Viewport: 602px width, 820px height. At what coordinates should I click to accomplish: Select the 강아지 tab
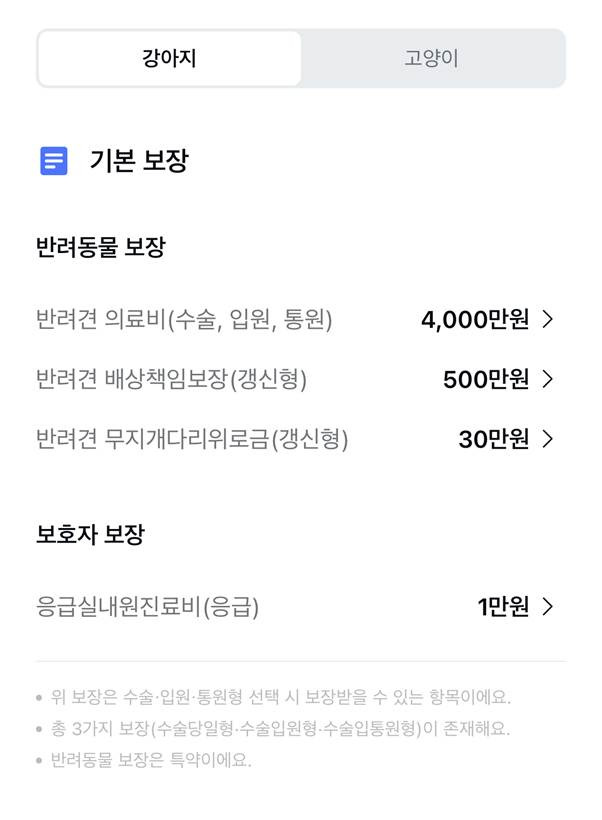point(169,58)
